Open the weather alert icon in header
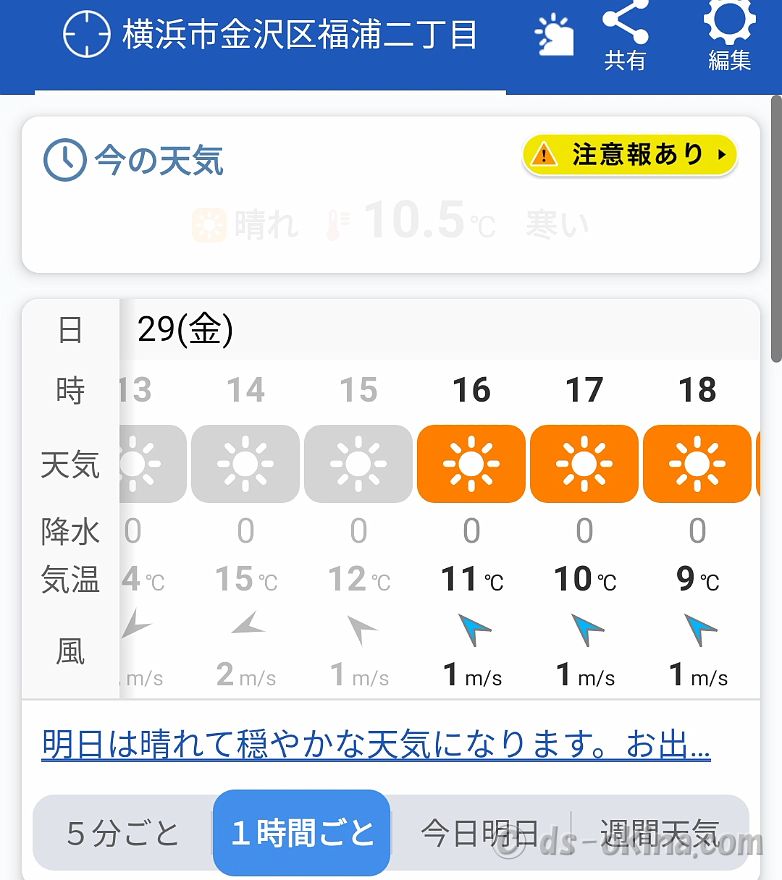782x880 pixels. click(555, 36)
